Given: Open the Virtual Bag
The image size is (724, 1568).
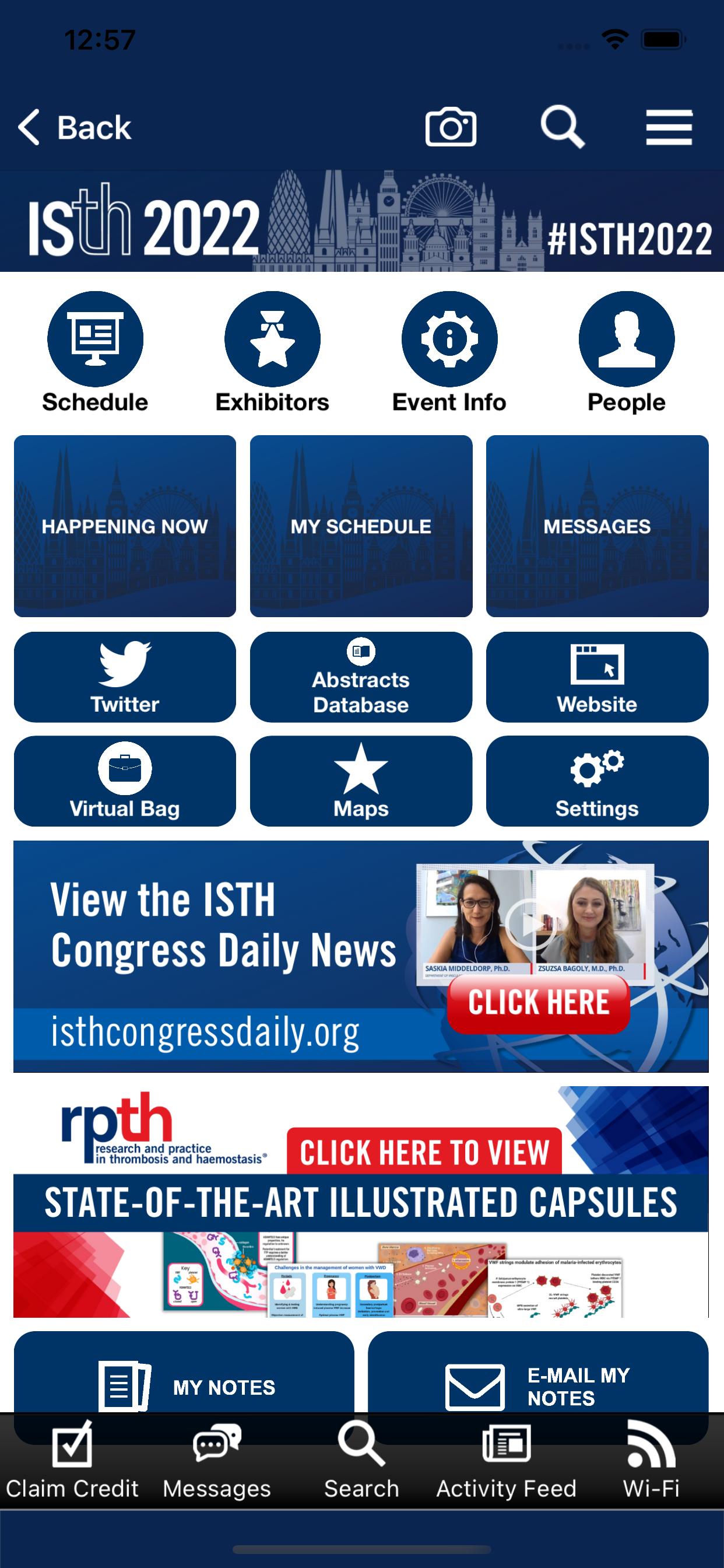Looking at the screenshot, I should (x=125, y=781).
